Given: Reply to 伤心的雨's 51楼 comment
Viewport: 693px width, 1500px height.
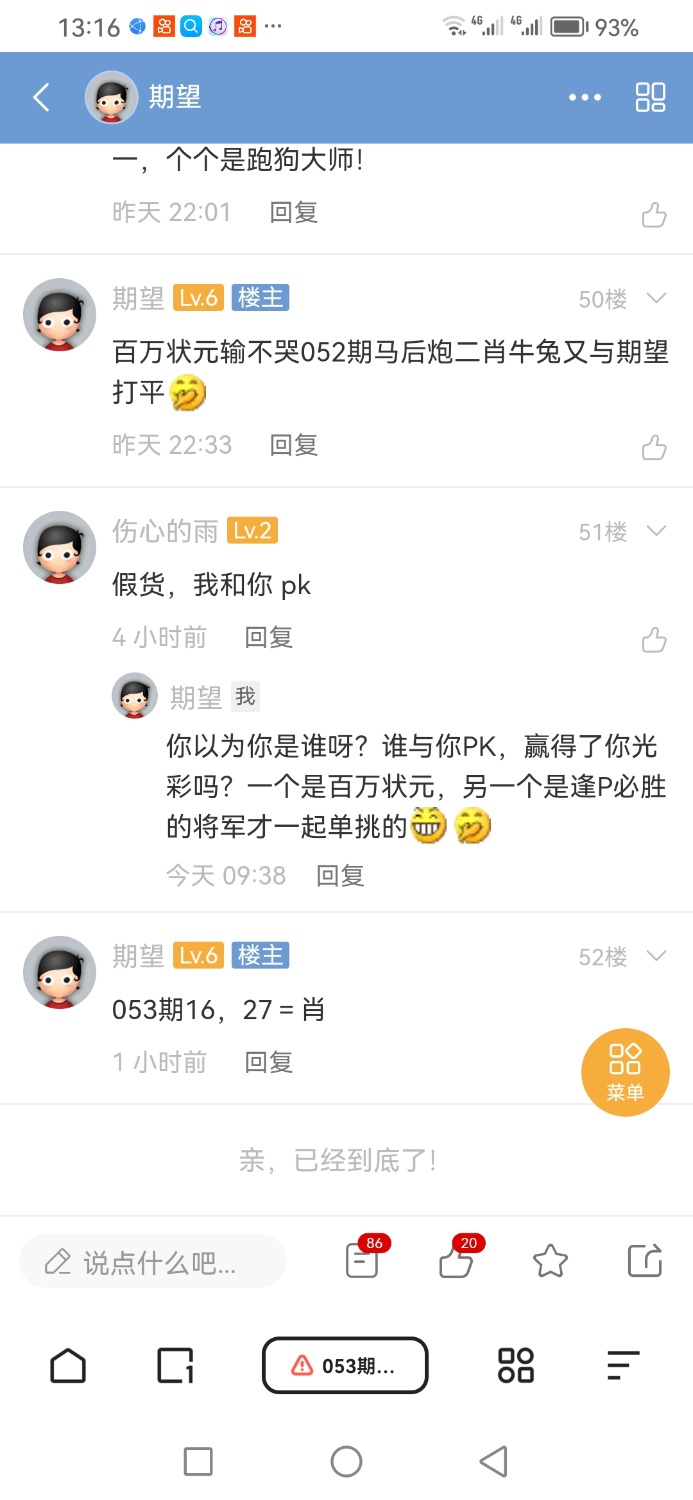Looking at the screenshot, I should point(268,637).
